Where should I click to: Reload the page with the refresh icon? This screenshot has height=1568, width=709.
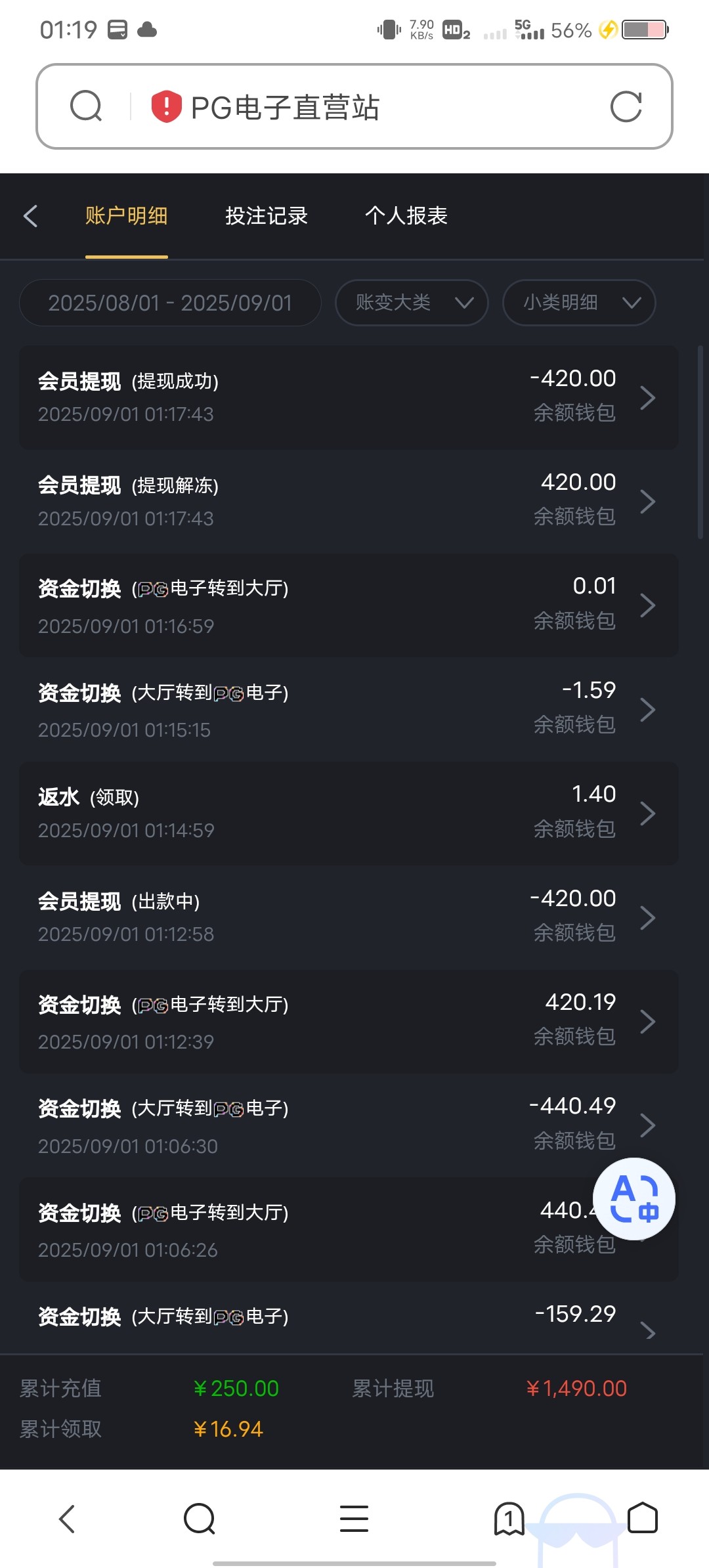(626, 107)
